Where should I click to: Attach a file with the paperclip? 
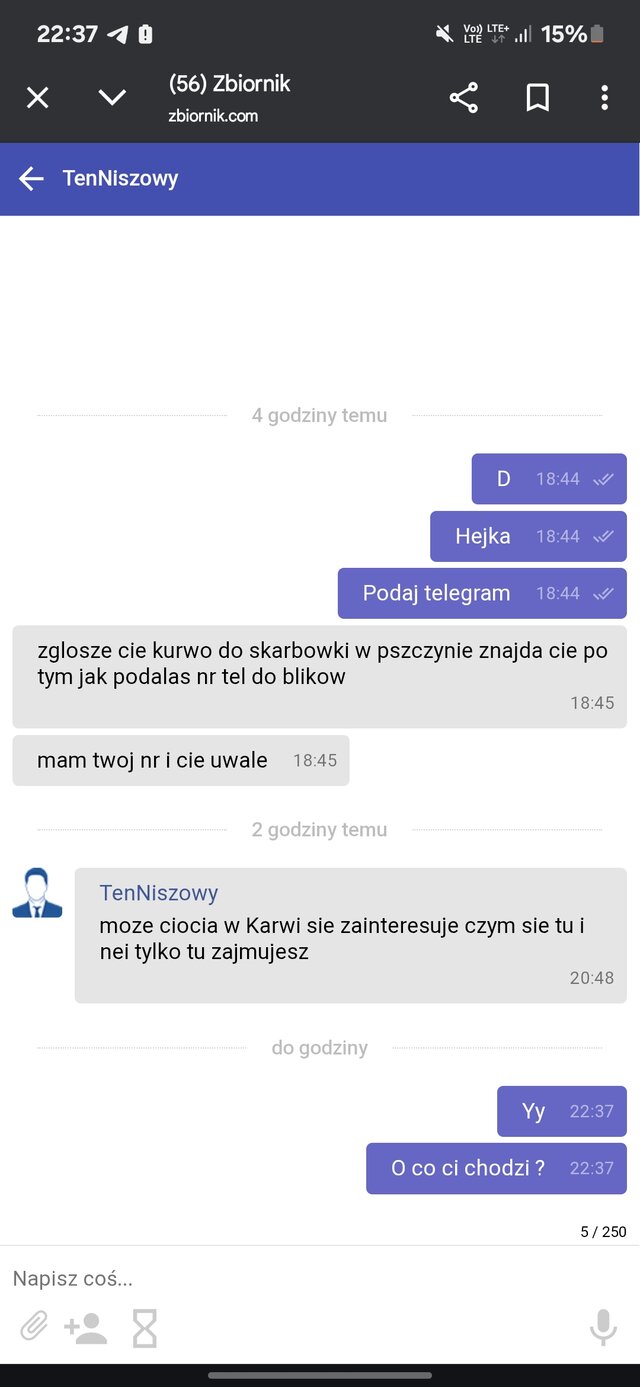point(34,1327)
